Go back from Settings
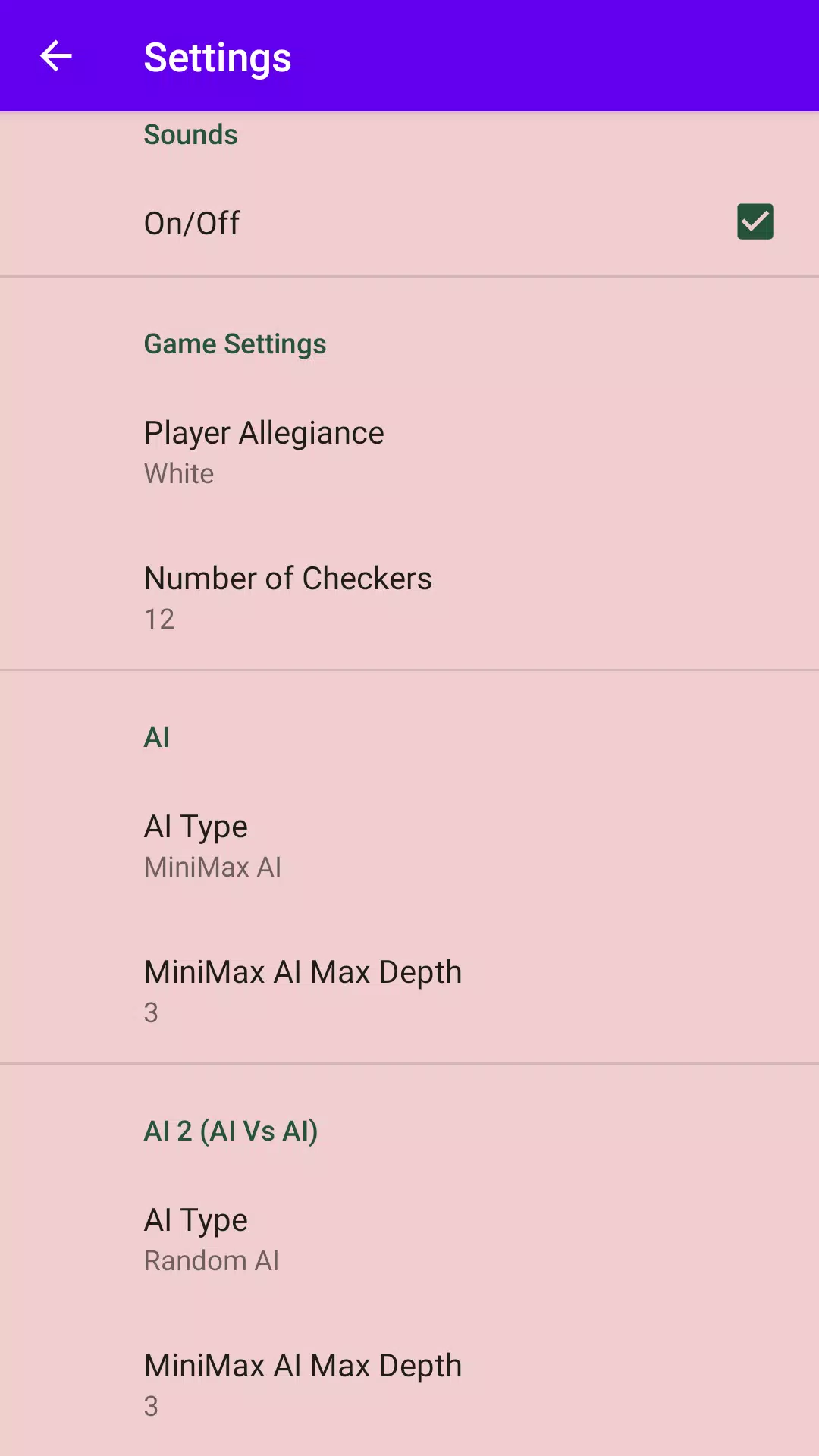The image size is (819, 1456). pyautogui.click(x=56, y=56)
